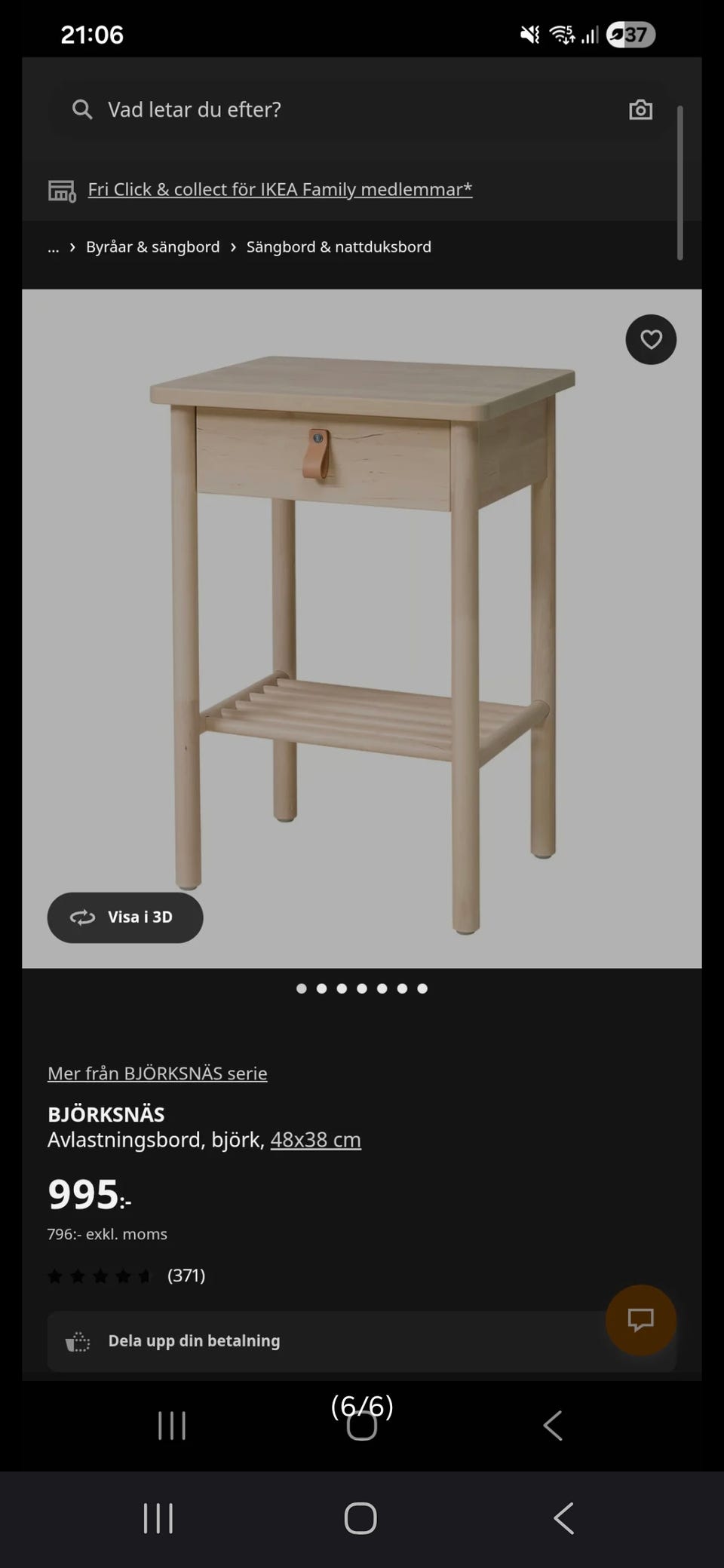724x1568 pixels.
Task: Add BJÖRKSNÄS table to favorites with heart
Action: (x=651, y=339)
